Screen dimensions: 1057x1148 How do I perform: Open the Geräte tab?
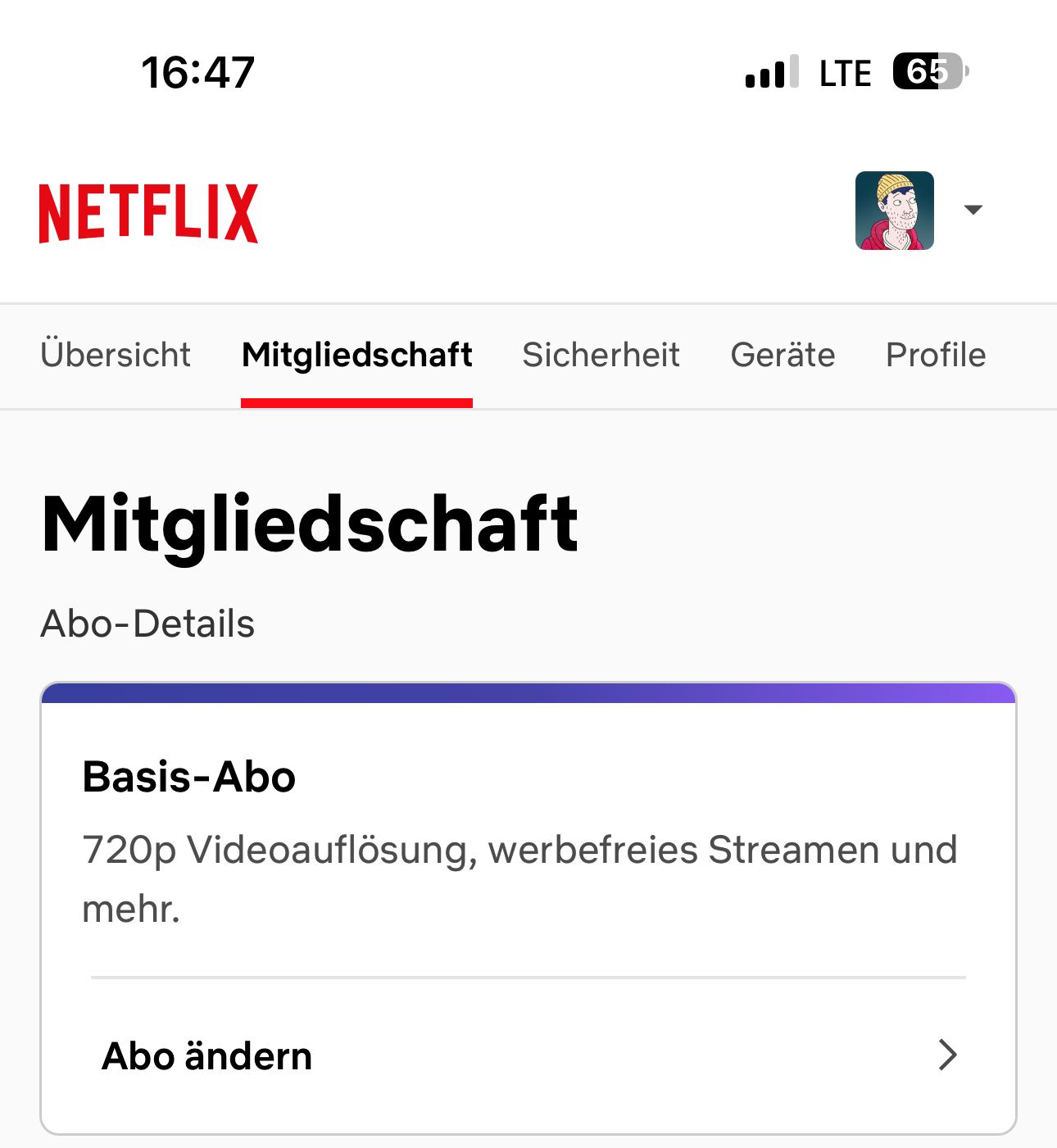[783, 356]
